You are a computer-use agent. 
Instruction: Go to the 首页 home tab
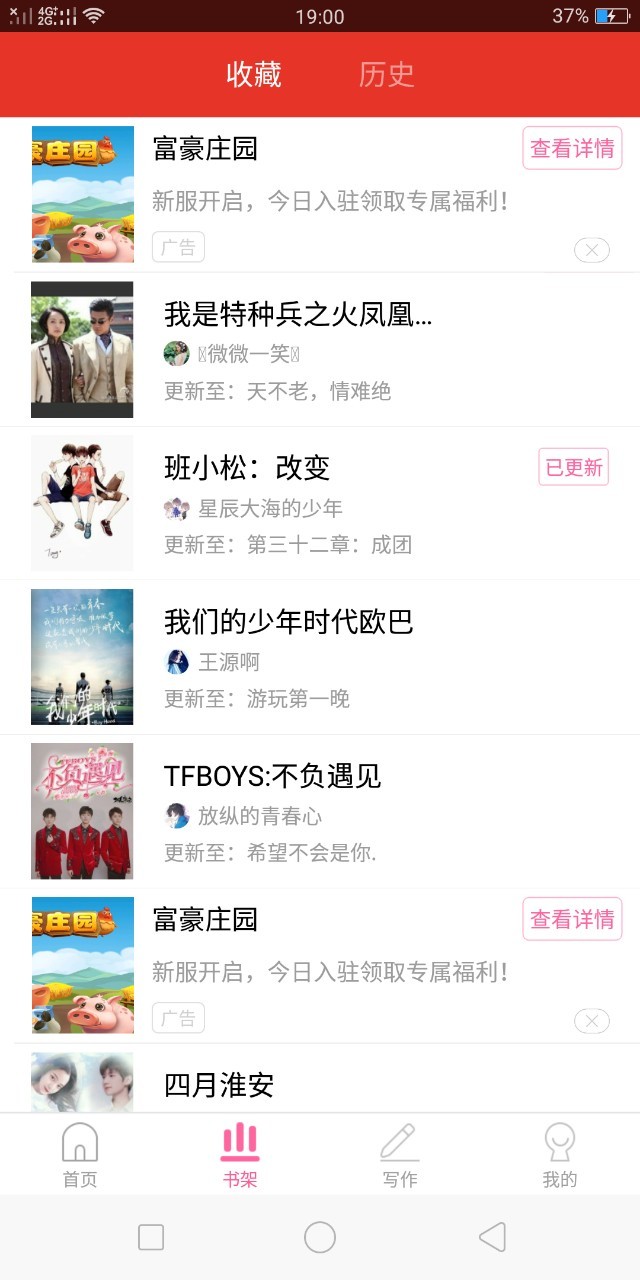coord(80,1155)
